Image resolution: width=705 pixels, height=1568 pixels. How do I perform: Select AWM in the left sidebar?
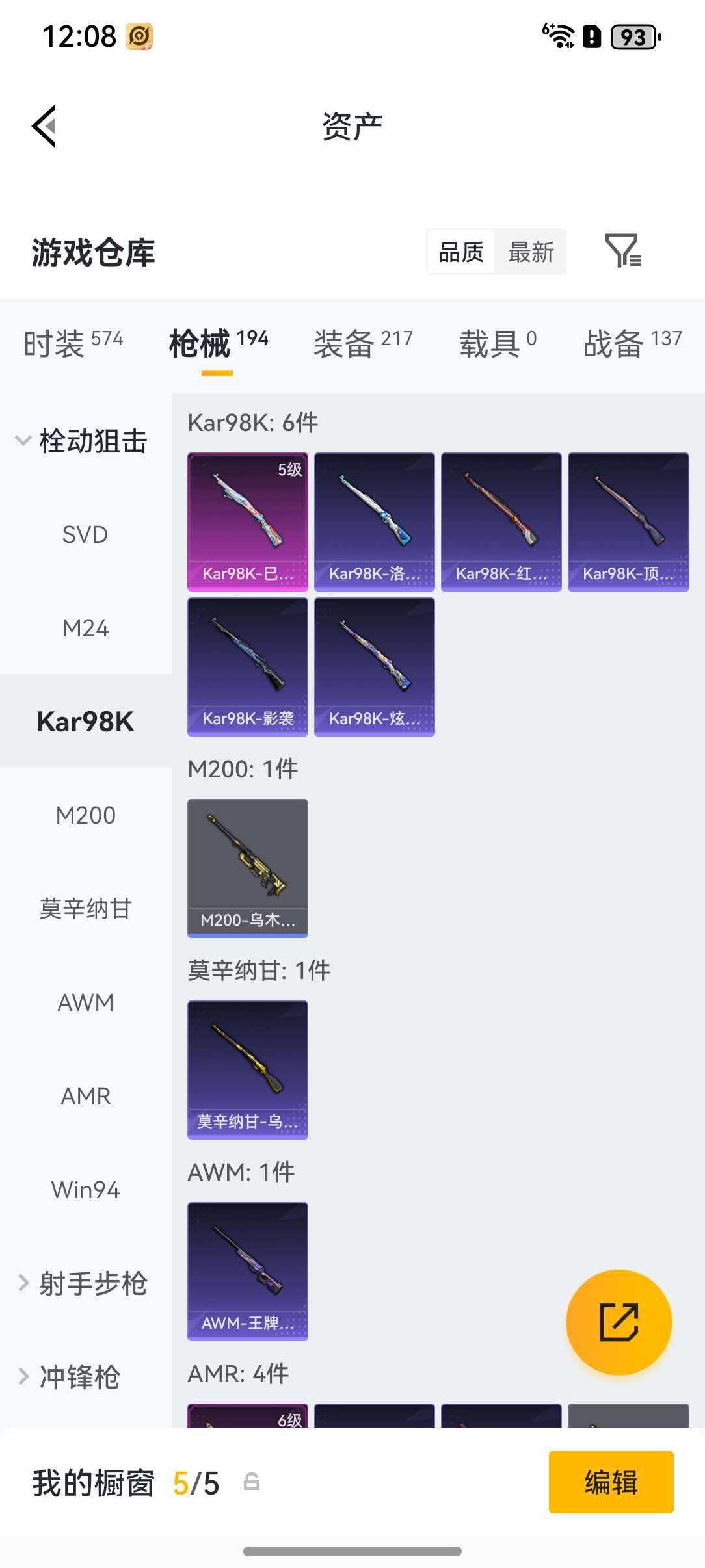85,1003
